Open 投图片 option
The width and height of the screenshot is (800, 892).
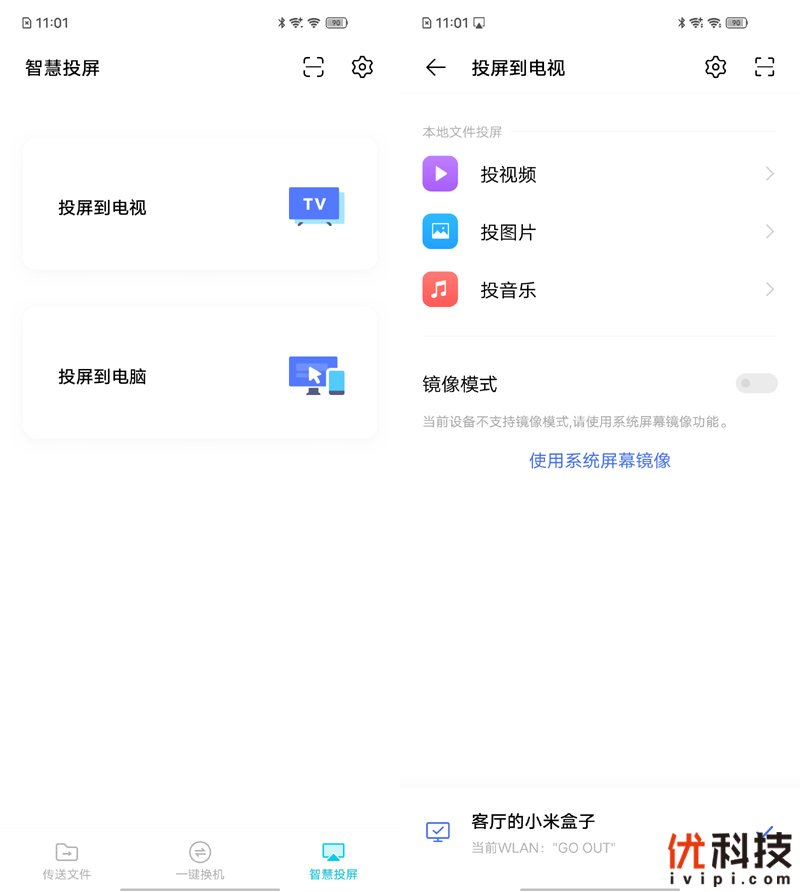click(x=600, y=232)
